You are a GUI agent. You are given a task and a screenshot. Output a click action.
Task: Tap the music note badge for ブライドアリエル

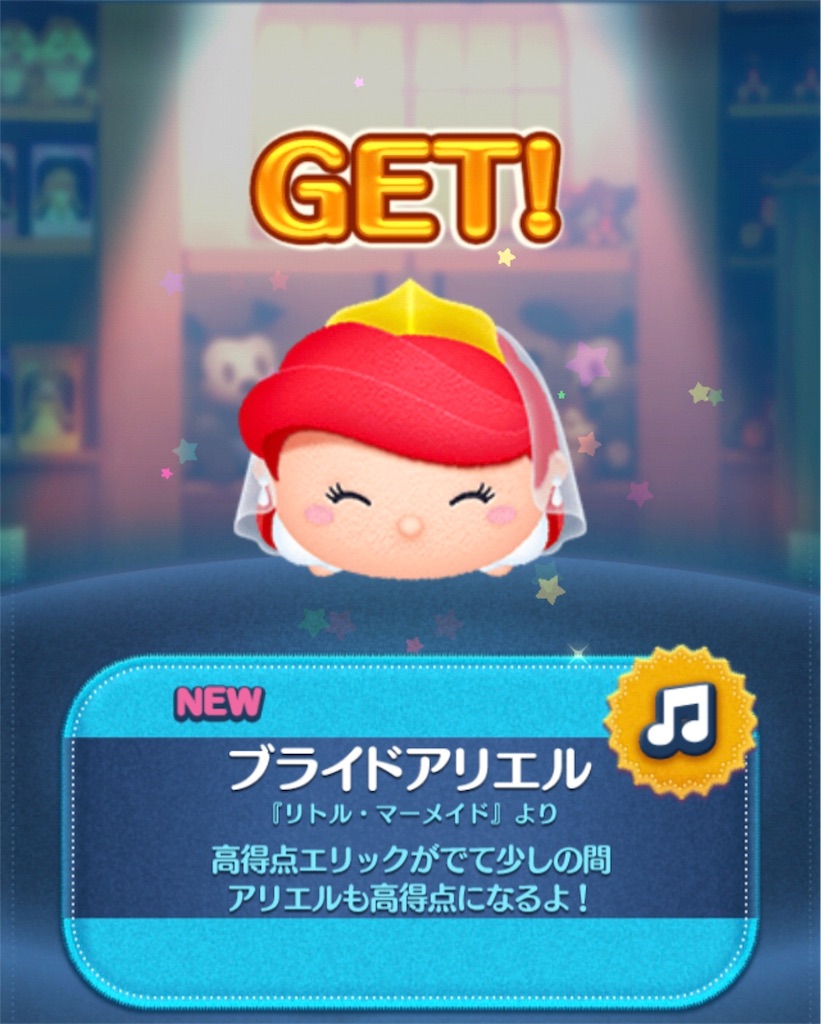coord(680,721)
